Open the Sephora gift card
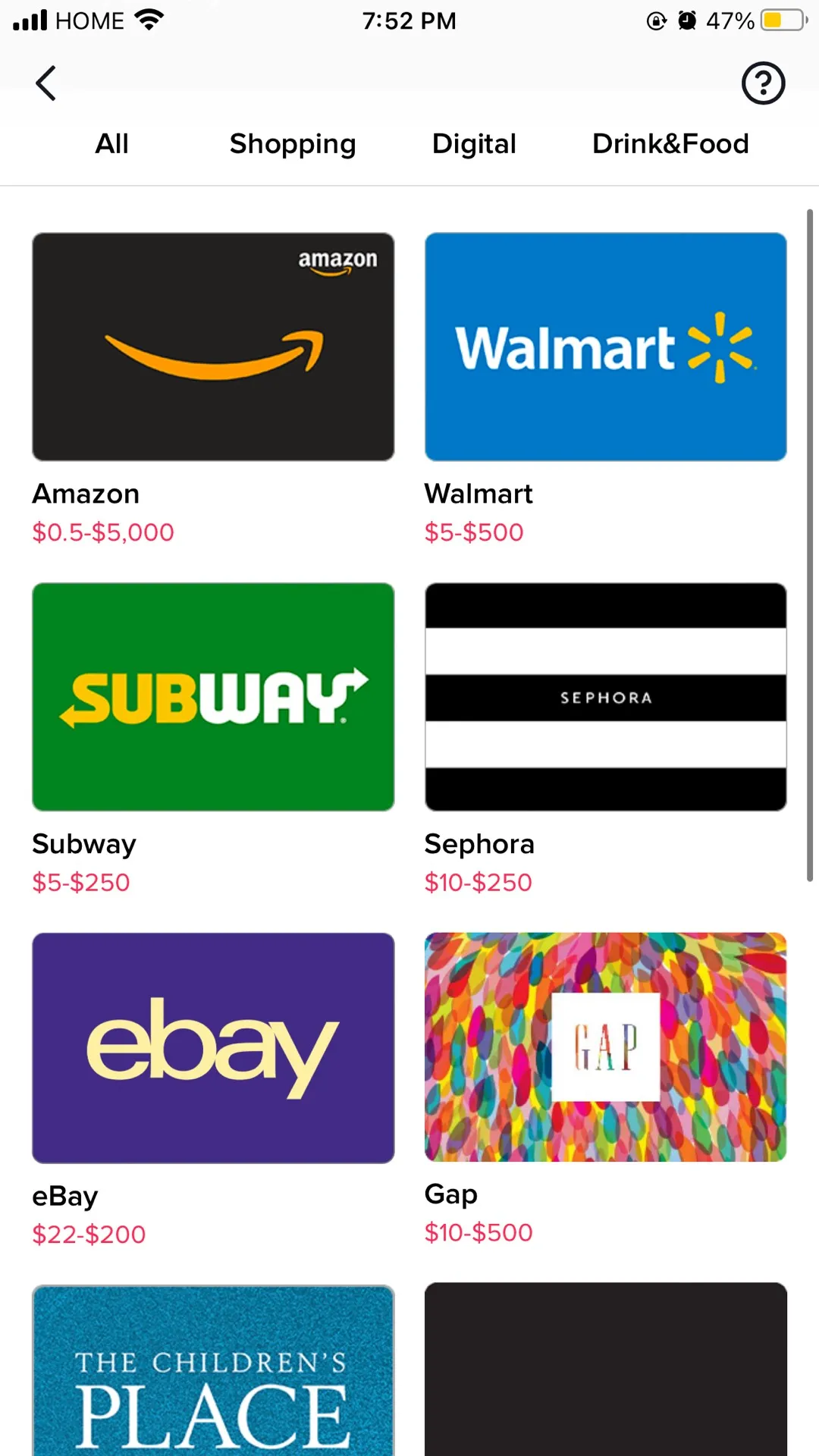819x1456 pixels. 606,696
